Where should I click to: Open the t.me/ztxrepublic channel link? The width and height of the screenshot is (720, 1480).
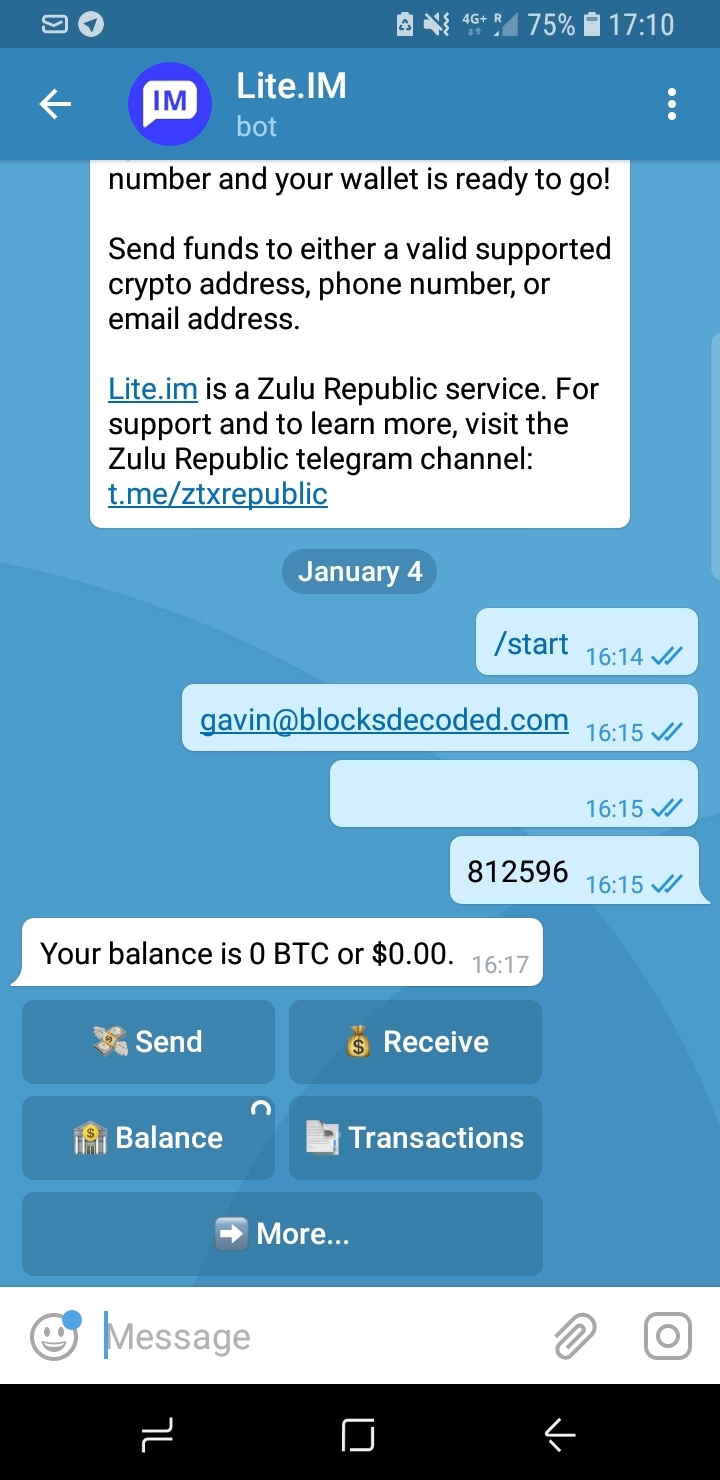click(217, 493)
